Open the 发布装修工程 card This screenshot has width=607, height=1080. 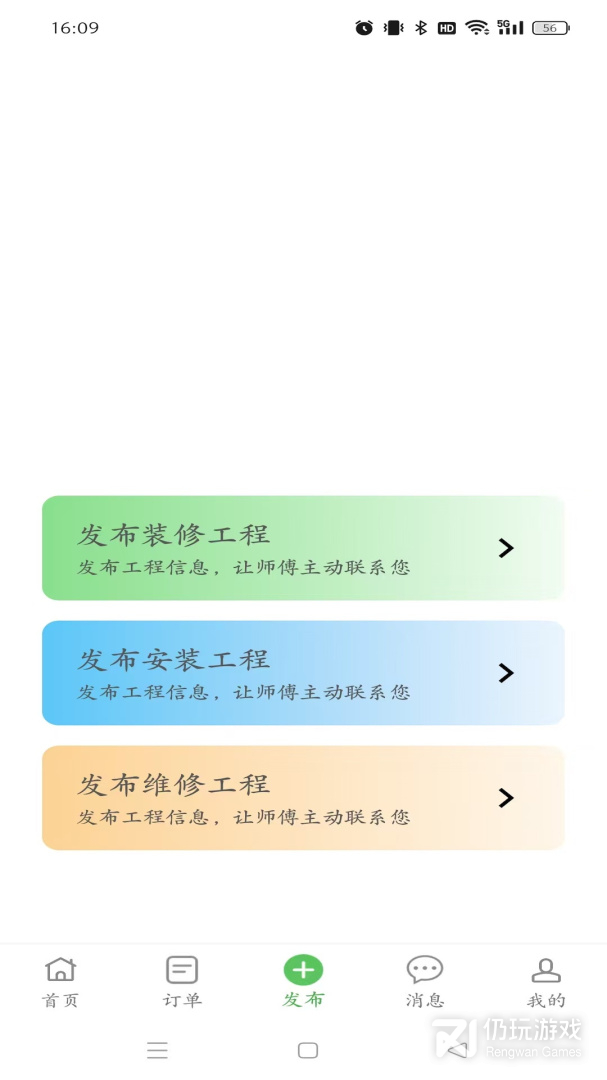(303, 548)
